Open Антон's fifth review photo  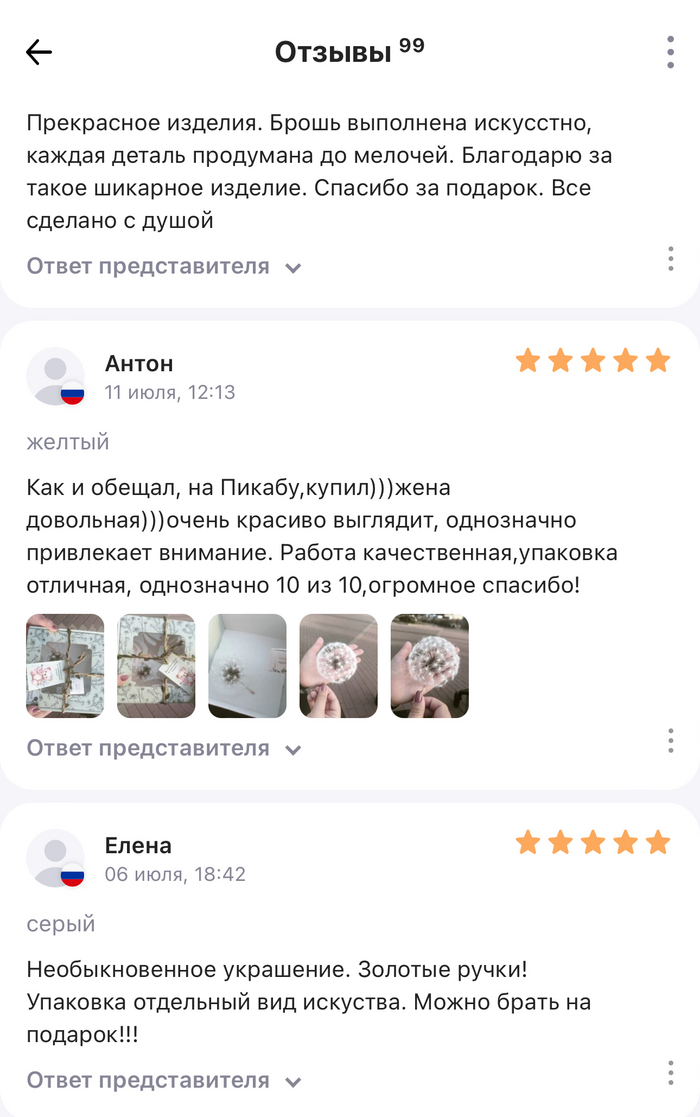tap(429, 666)
